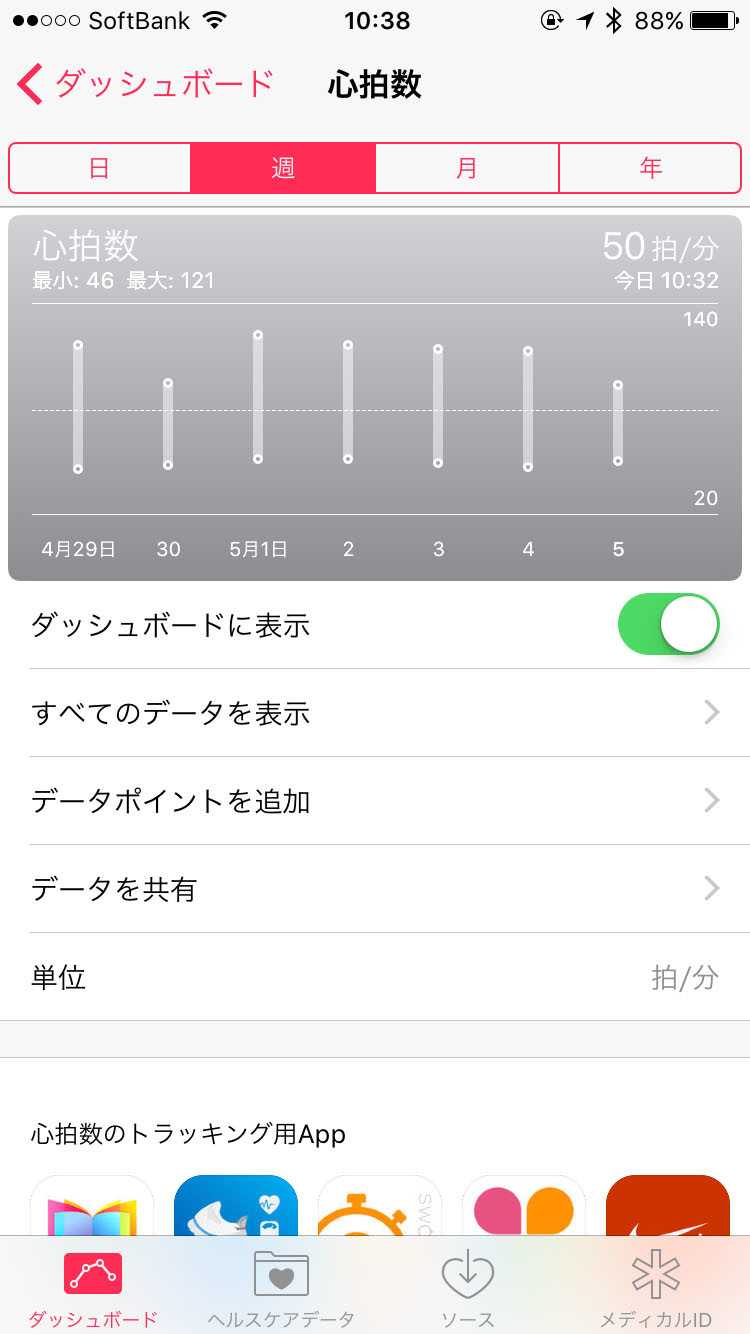Open the データを共有 row

pos(375,889)
